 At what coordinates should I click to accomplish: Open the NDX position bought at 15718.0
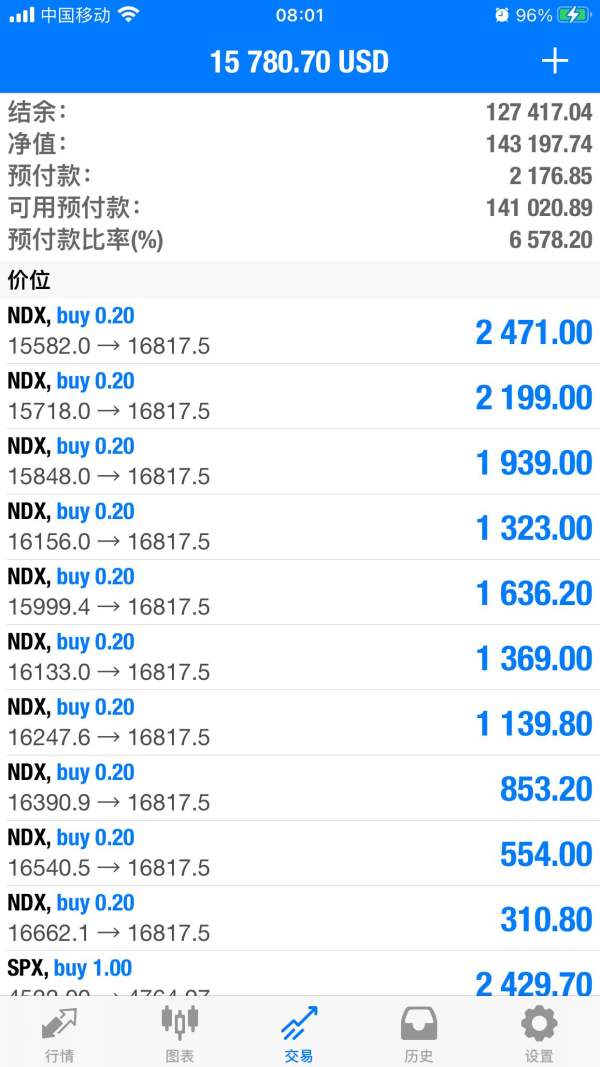(300, 396)
